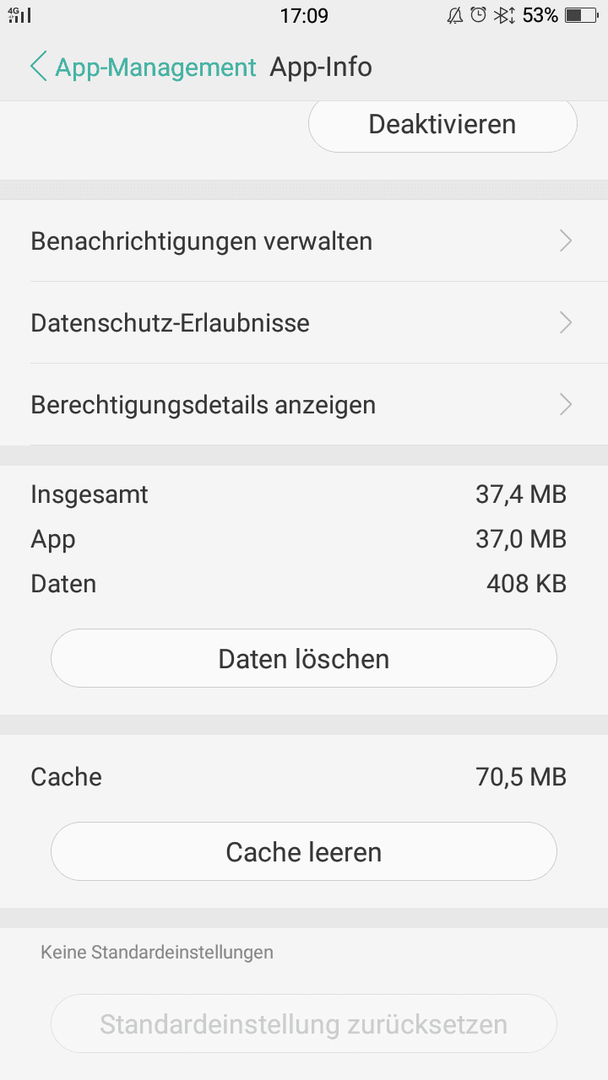The width and height of the screenshot is (608, 1080).
Task: Clear the cache with Cache leeren
Action: [304, 852]
